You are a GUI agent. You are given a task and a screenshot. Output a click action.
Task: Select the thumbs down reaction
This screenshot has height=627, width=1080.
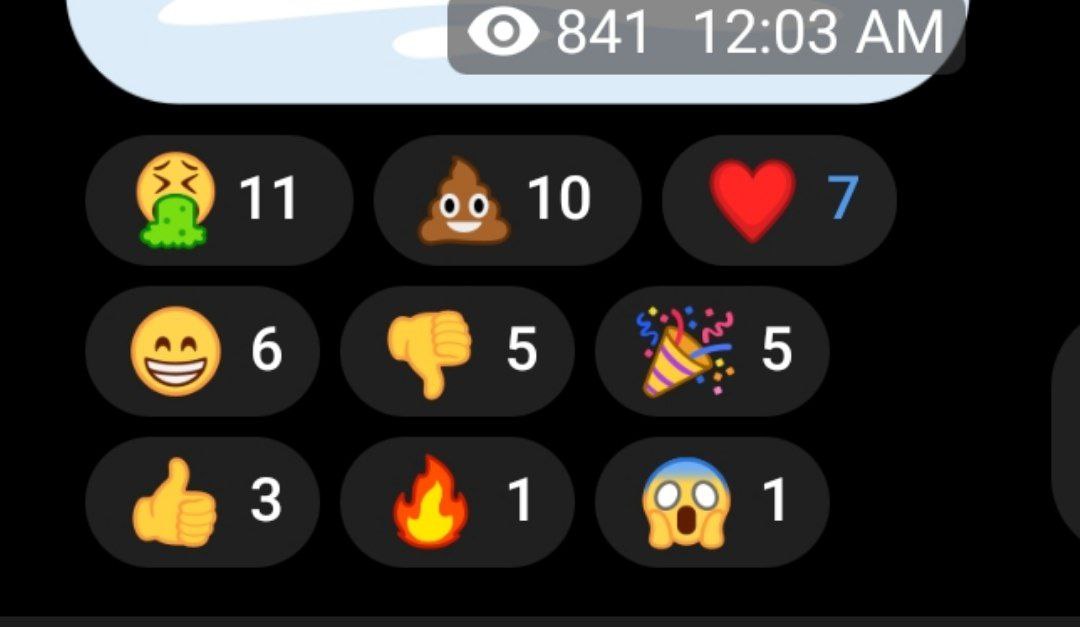457,351
